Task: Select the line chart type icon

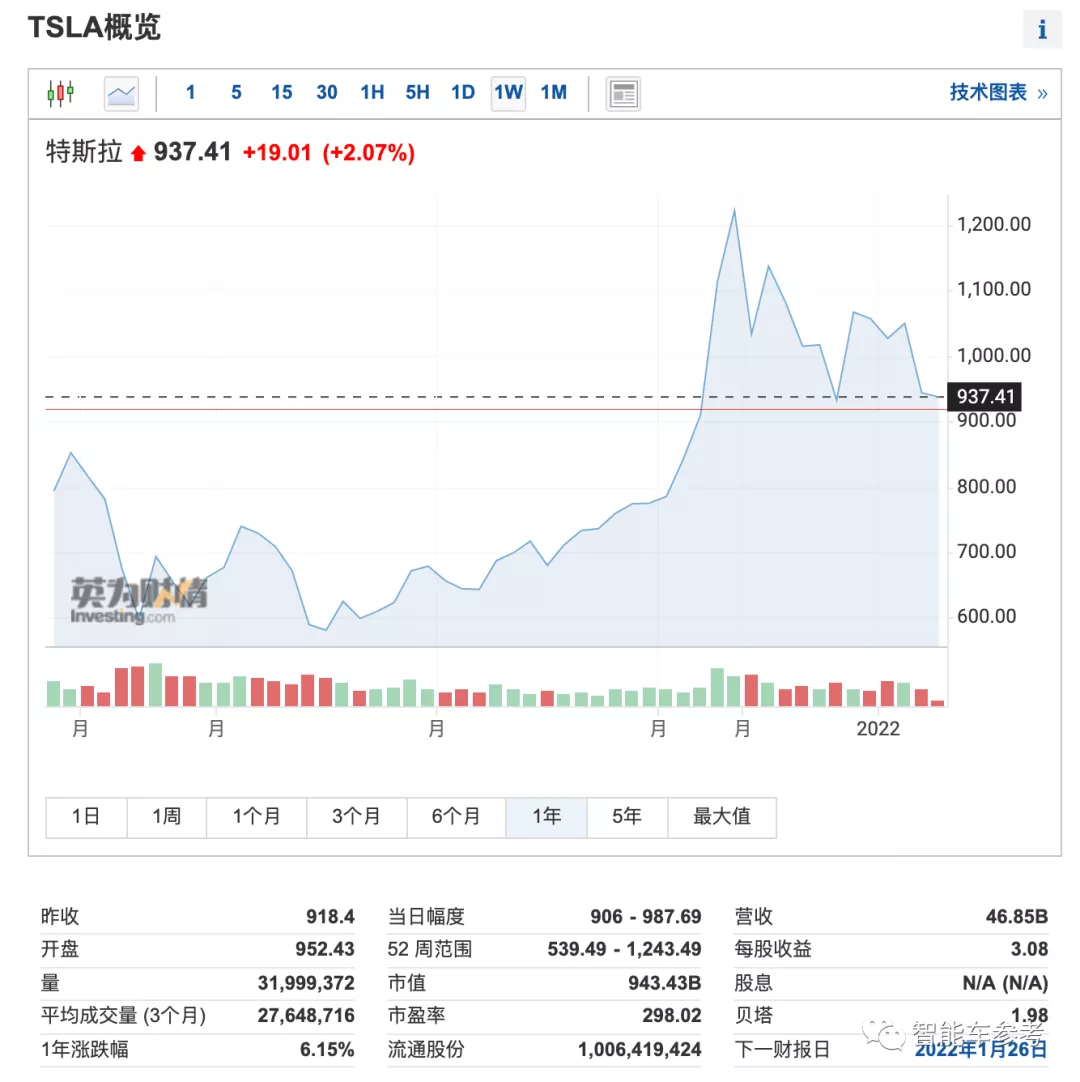Action: [x=121, y=92]
